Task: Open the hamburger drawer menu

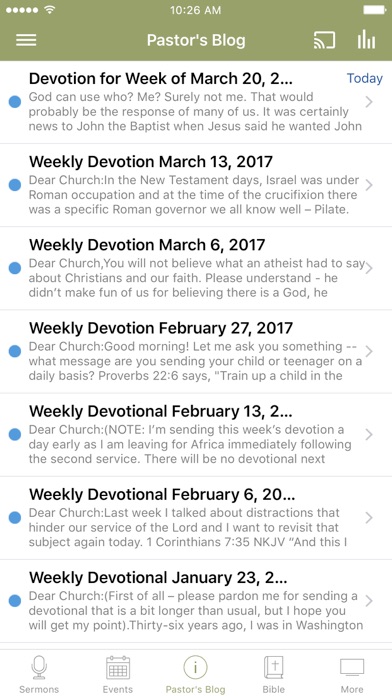Action: coord(26,40)
